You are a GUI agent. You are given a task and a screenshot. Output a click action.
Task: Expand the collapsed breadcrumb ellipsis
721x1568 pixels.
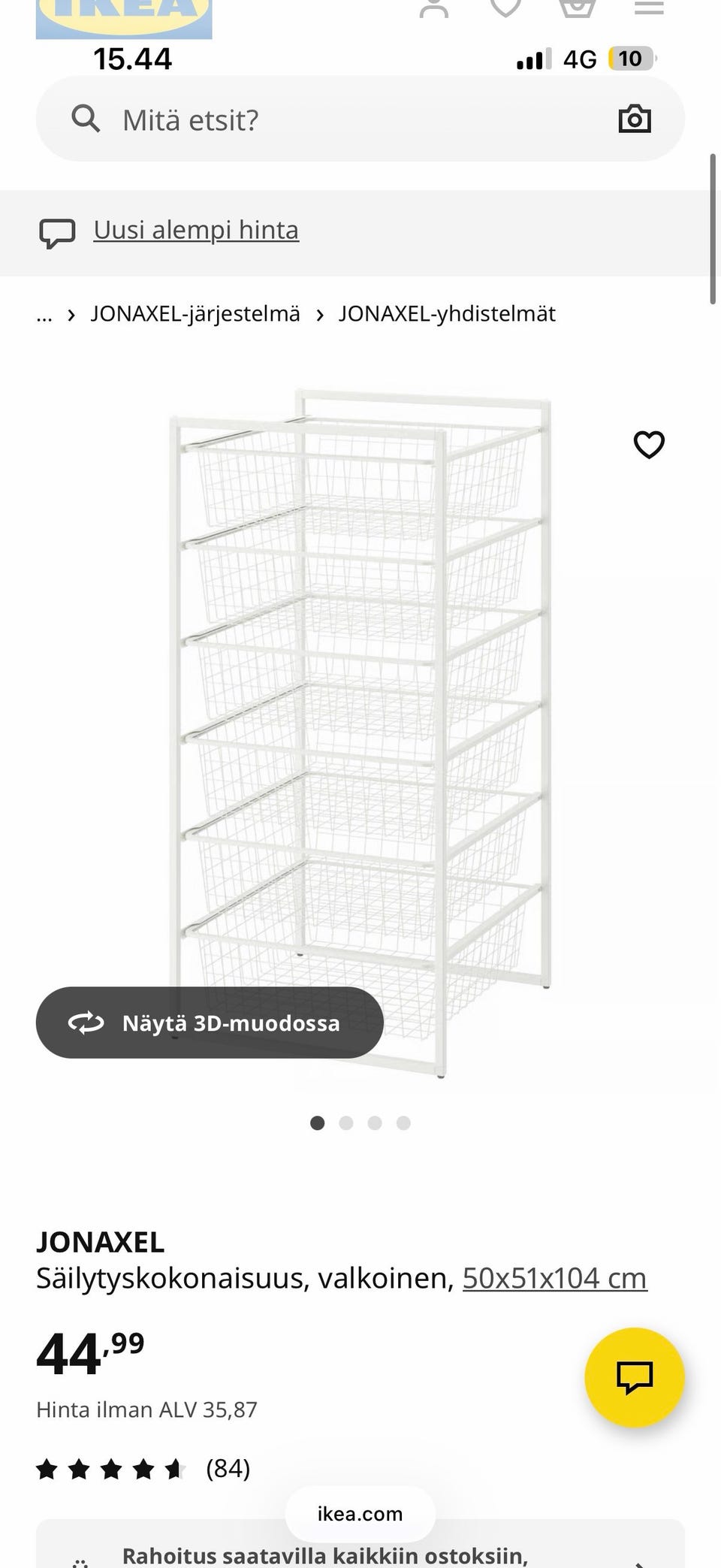tap(44, 314)
